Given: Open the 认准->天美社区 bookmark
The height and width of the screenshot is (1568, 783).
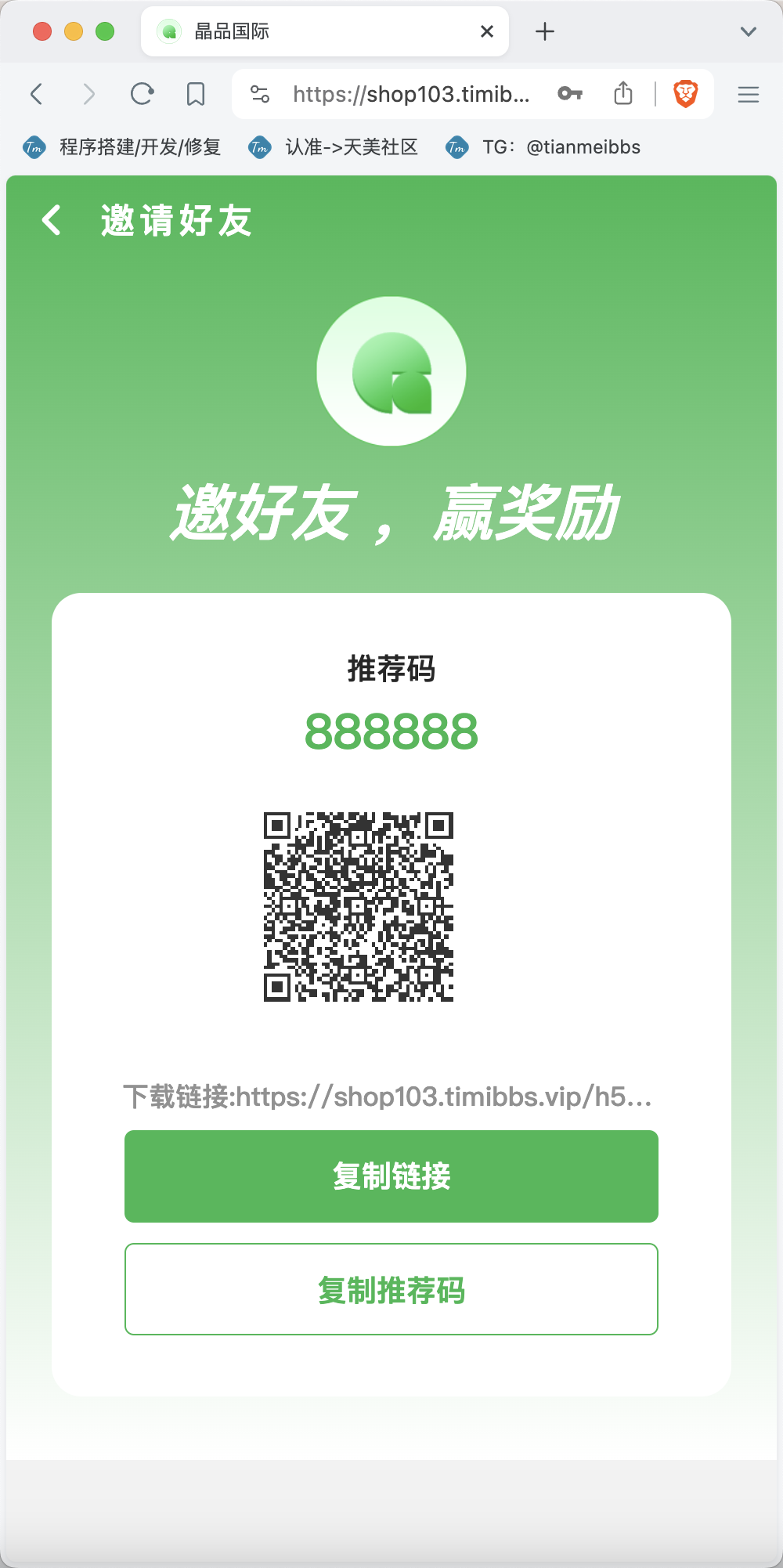Looking at the screenshot, I should click(x=333, y=147).
